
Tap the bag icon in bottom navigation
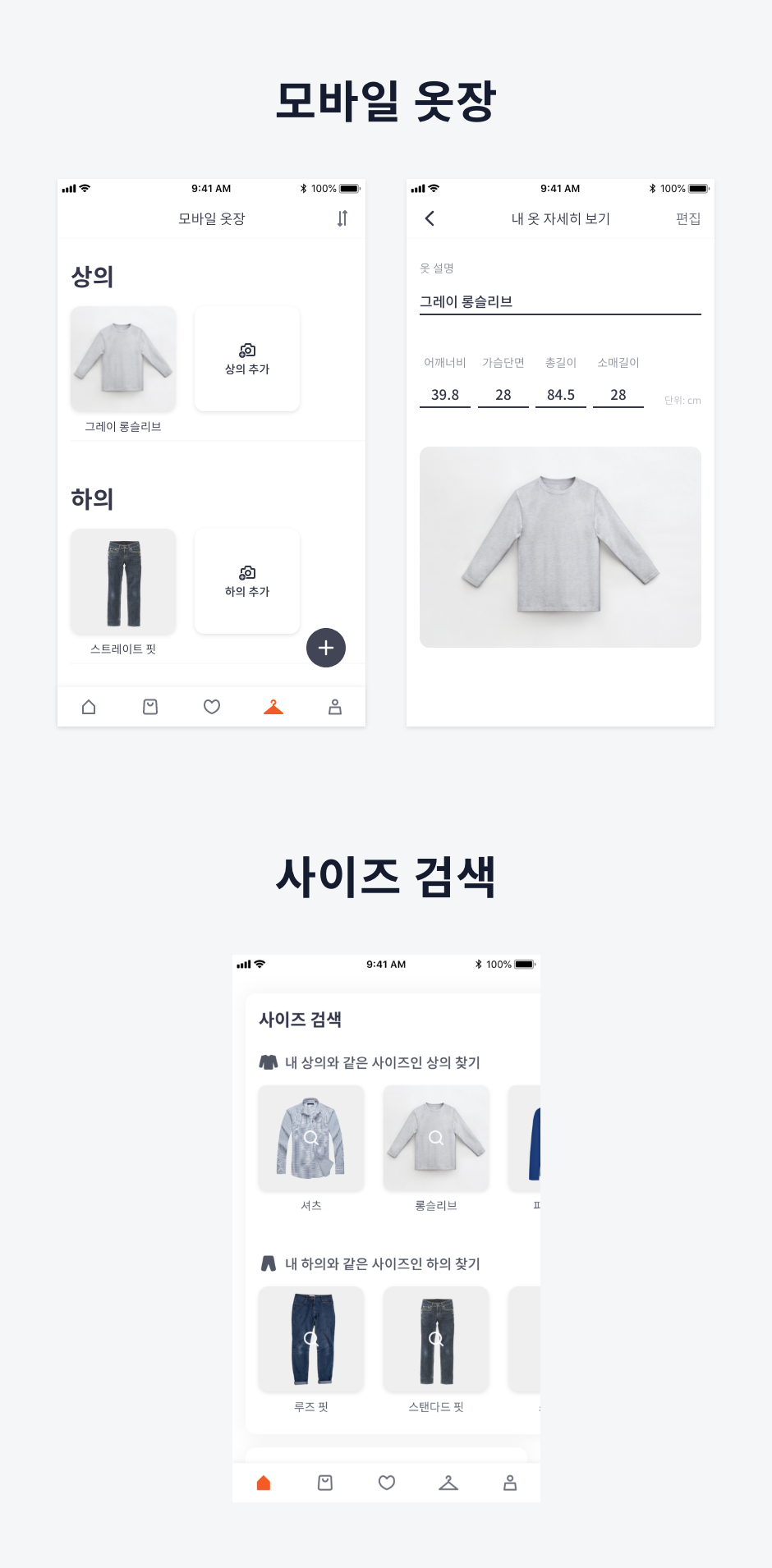[x=149, y=706]
